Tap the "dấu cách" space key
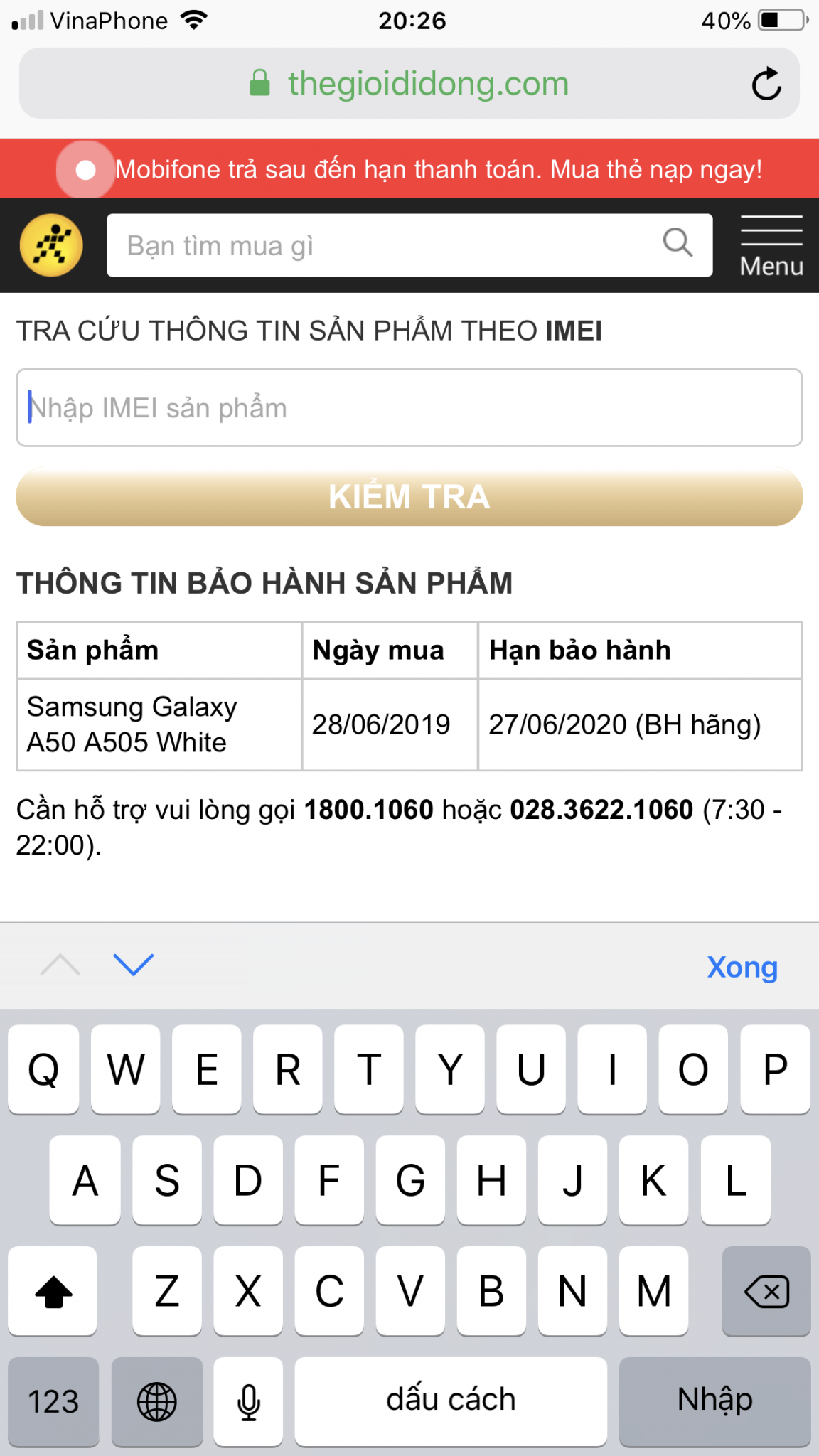Image resolution: width=819 pixels, height=1456 pixels. pyautogui.click(x=451, y=1401)
